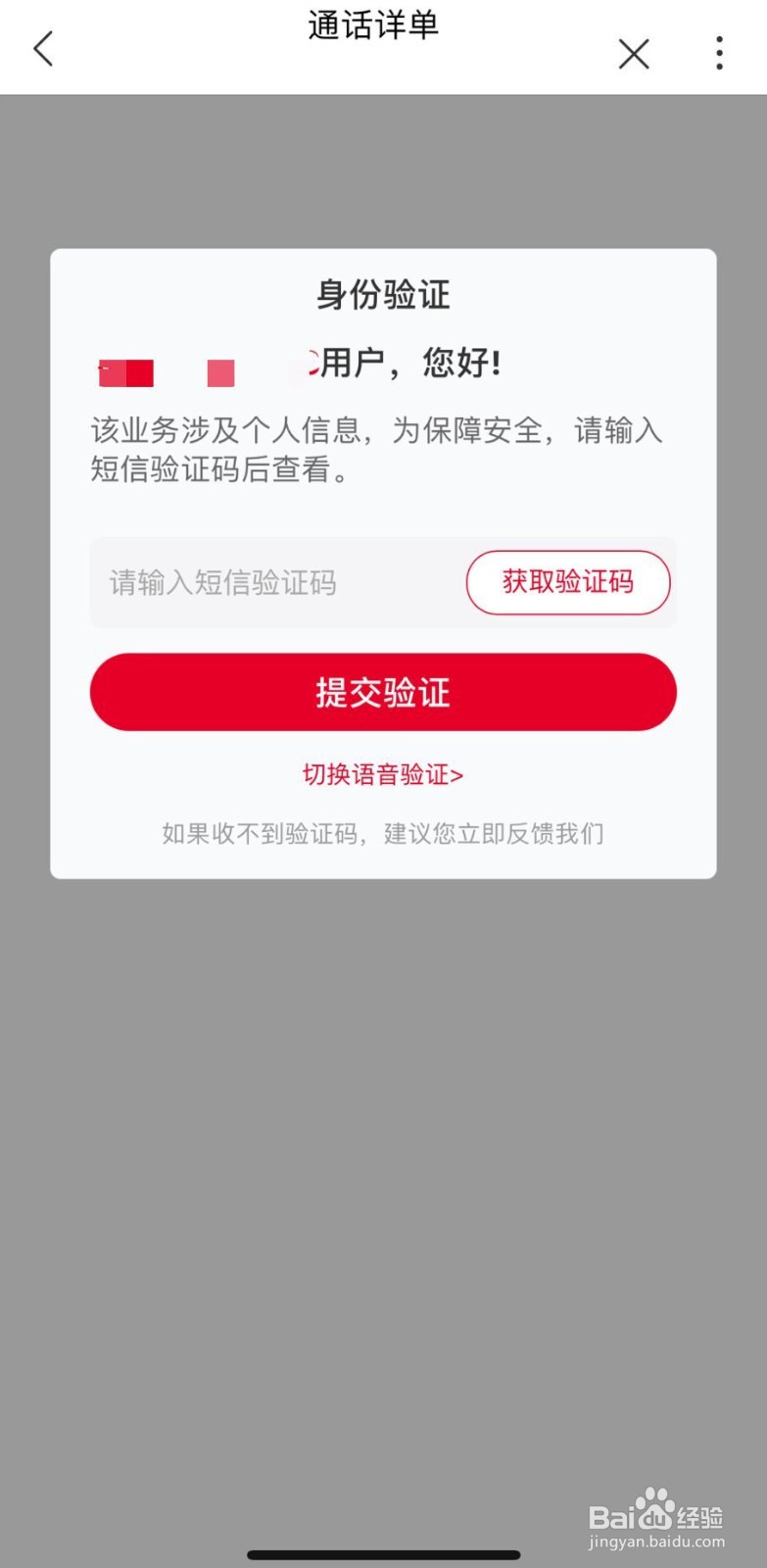This screenshot has width=767, height=1568.
Task: Tap outside the dialog on the dimmed overlay
Action: coord(383,1127)
